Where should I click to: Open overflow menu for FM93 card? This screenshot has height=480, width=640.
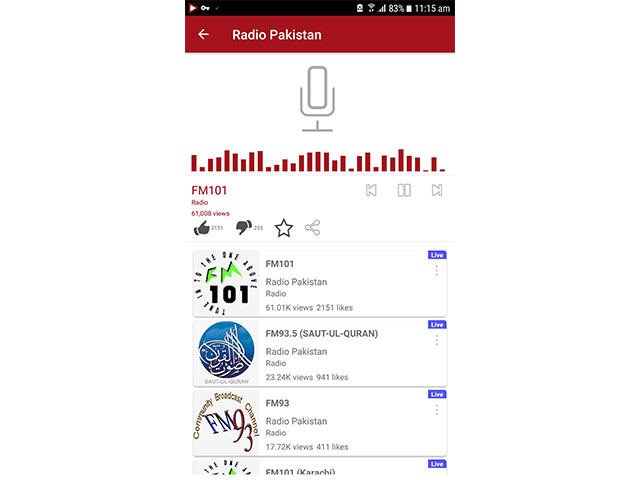point(436,410)
